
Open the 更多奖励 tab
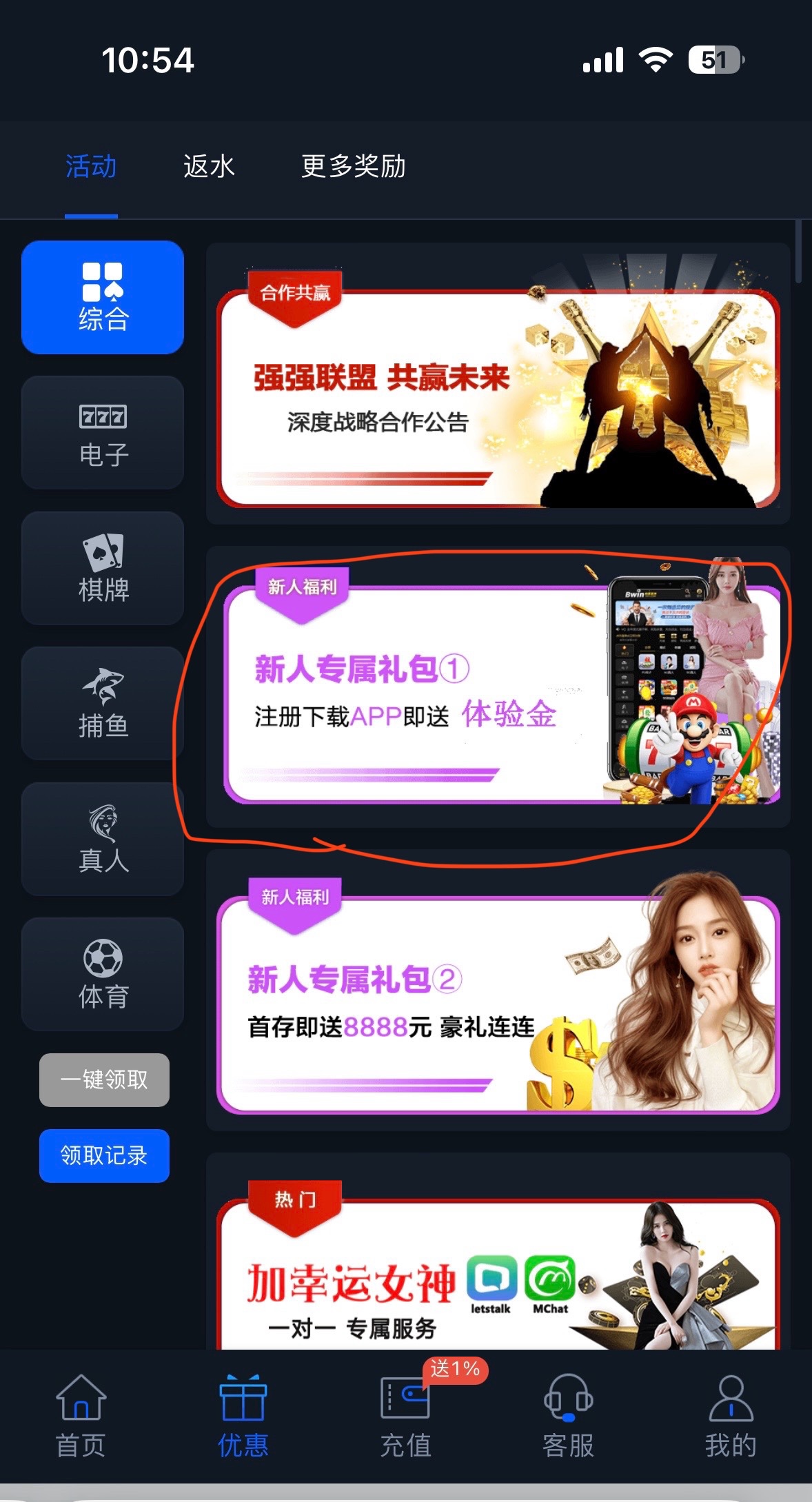353,167
